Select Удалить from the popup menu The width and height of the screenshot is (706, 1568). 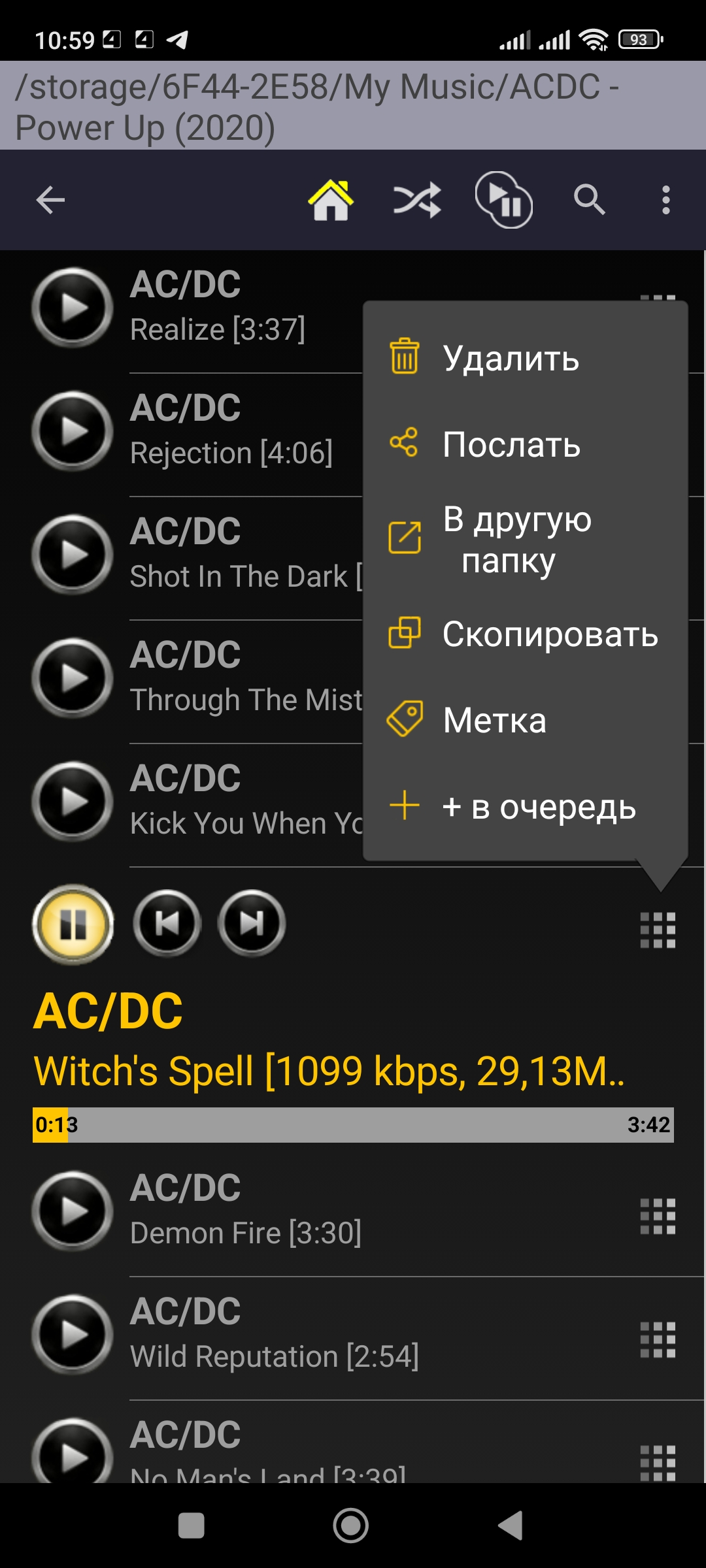526,358
